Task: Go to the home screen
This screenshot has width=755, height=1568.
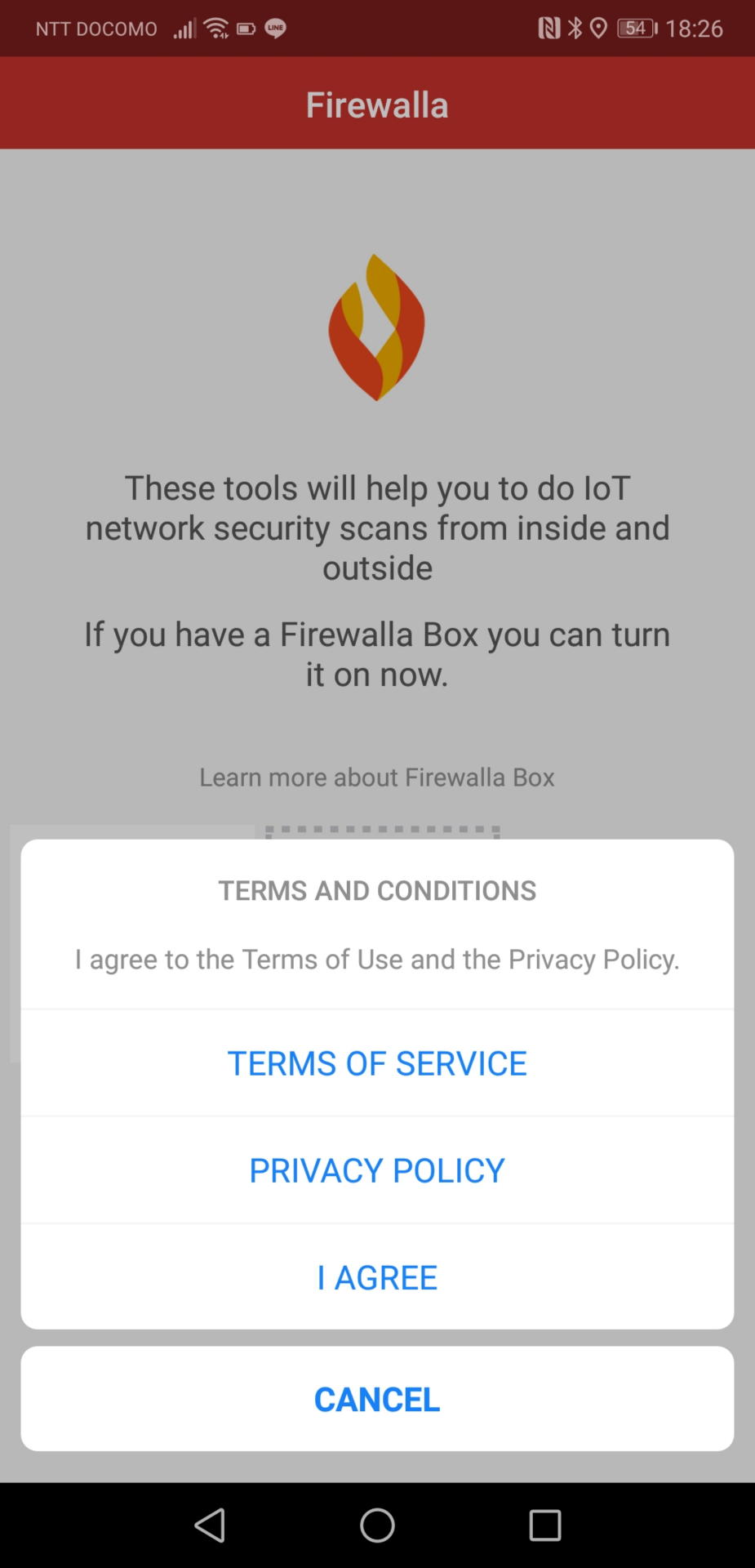Action: (377, 1525)
